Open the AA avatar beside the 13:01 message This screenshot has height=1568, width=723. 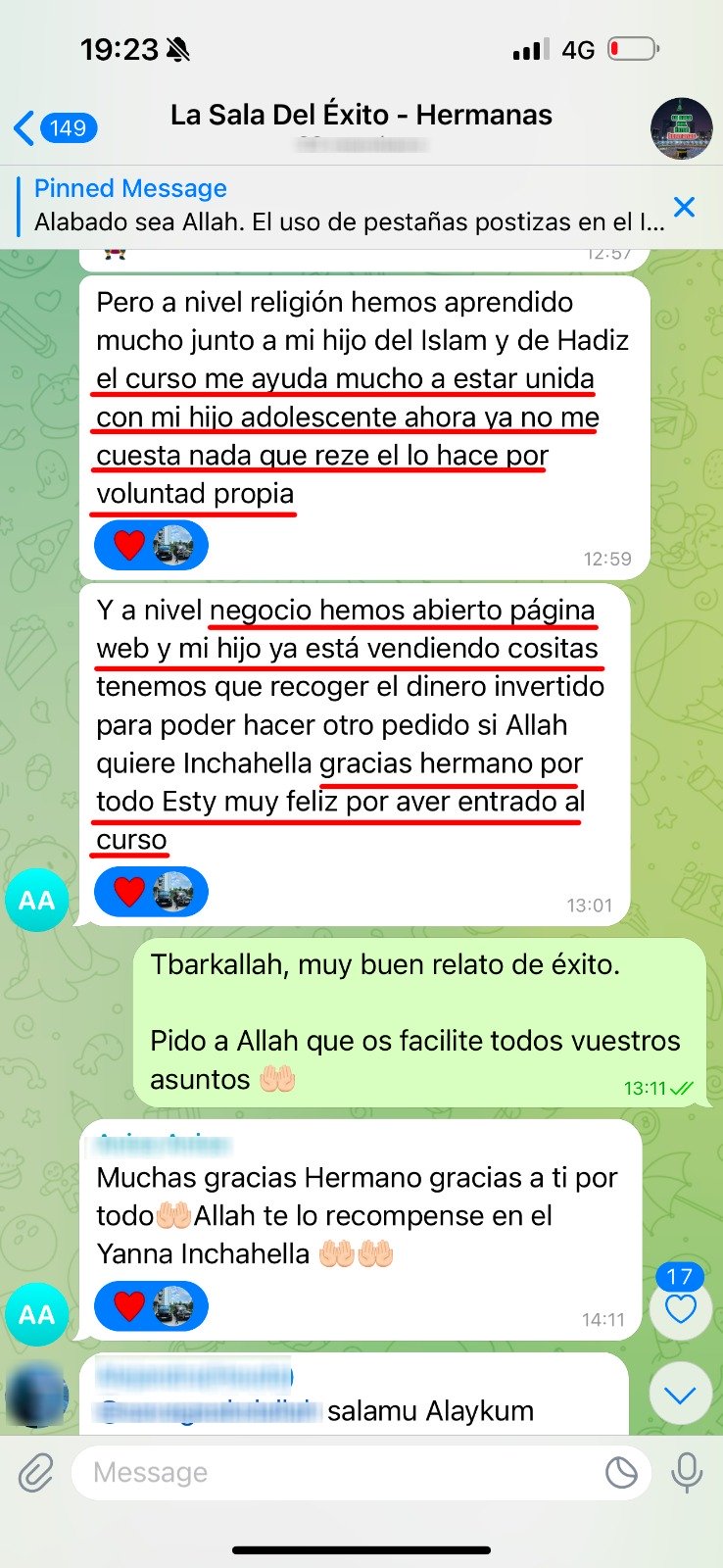click(x=37, y=901)
